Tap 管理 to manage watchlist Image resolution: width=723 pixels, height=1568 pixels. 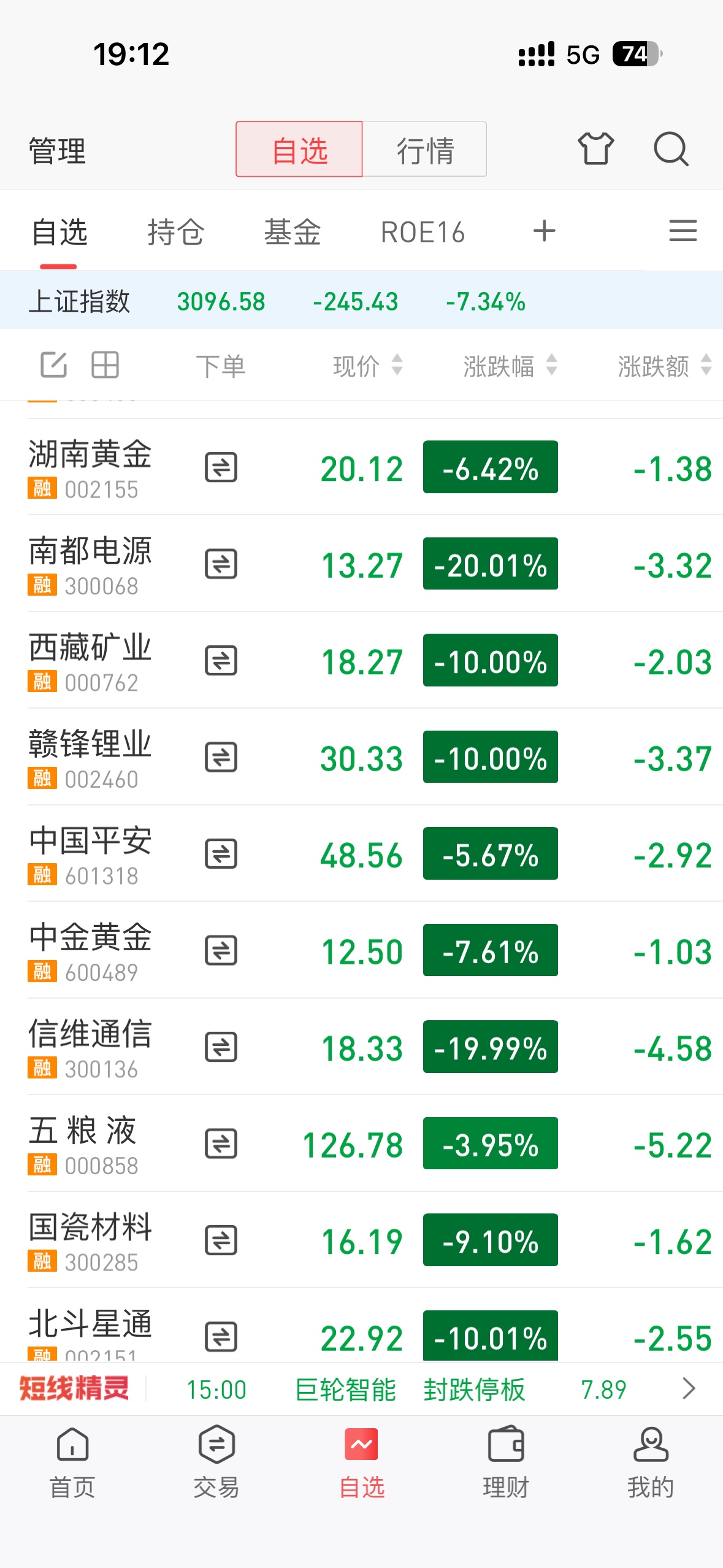point(58,151)
